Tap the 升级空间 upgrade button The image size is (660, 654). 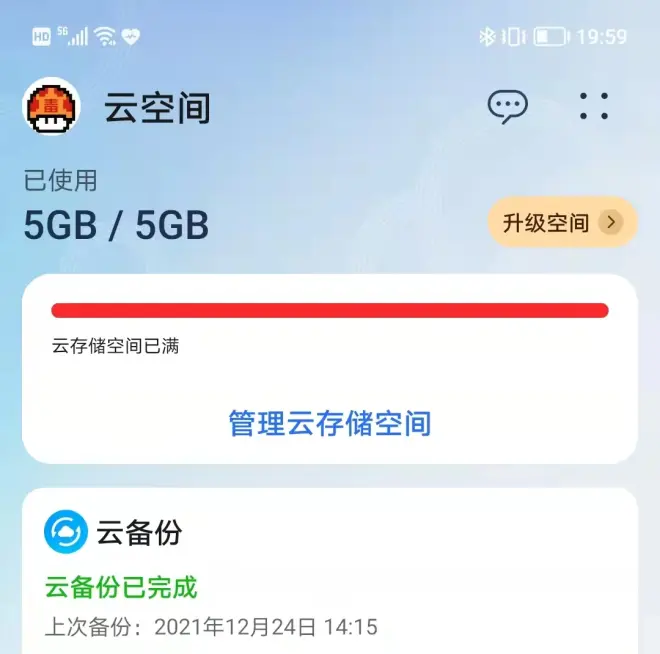point(562,223)
